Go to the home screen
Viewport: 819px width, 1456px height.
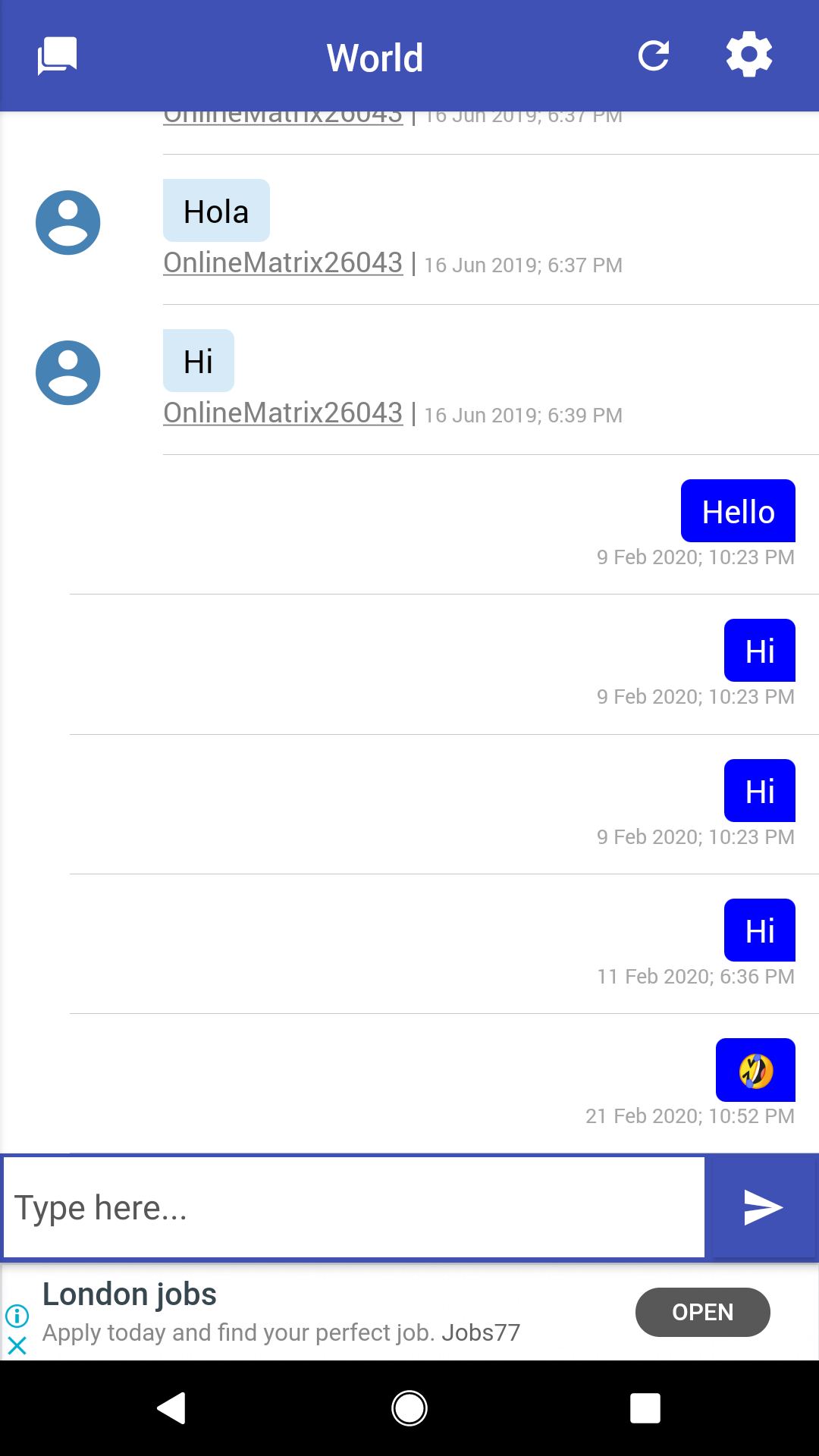409,1408
